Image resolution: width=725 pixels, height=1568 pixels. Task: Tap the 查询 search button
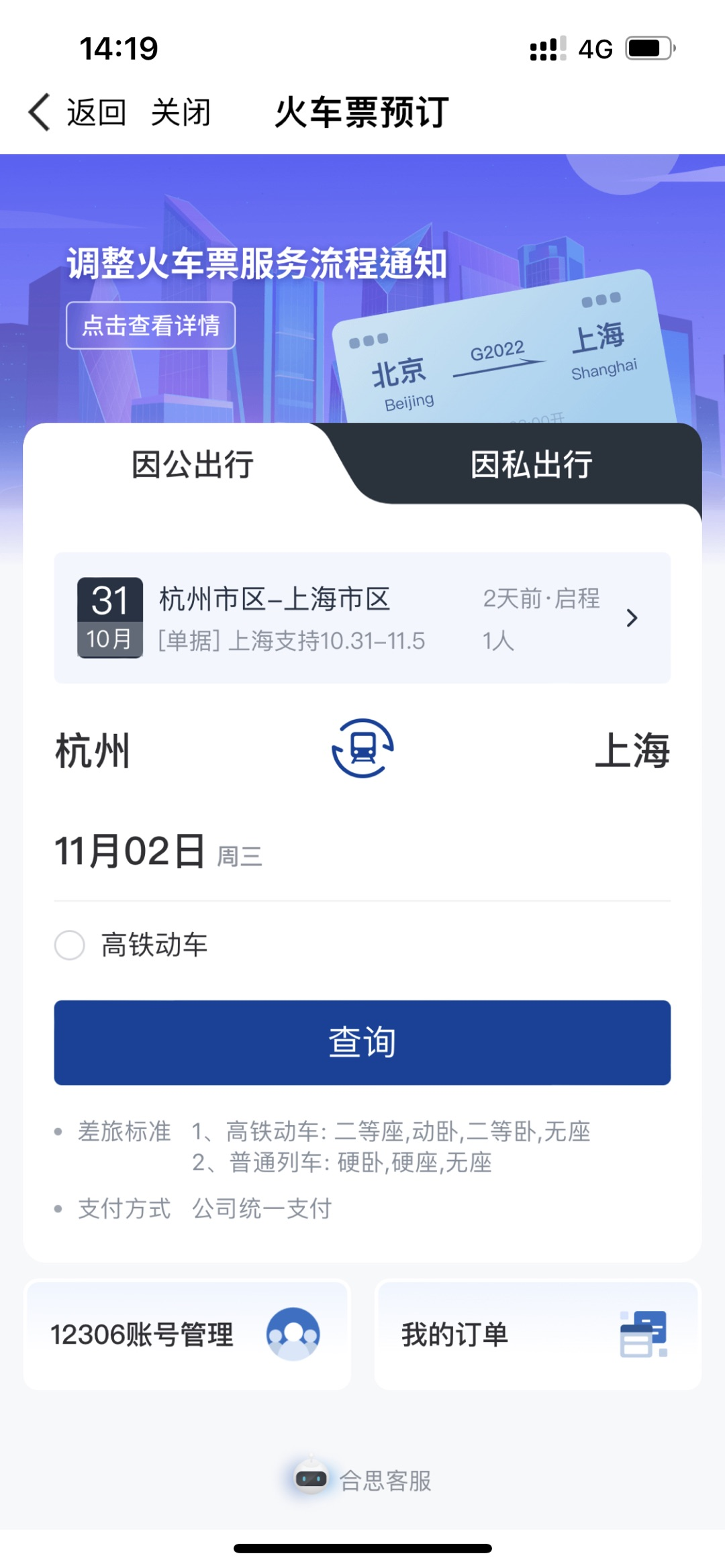pyautogui.click(x=362, y=1043)
